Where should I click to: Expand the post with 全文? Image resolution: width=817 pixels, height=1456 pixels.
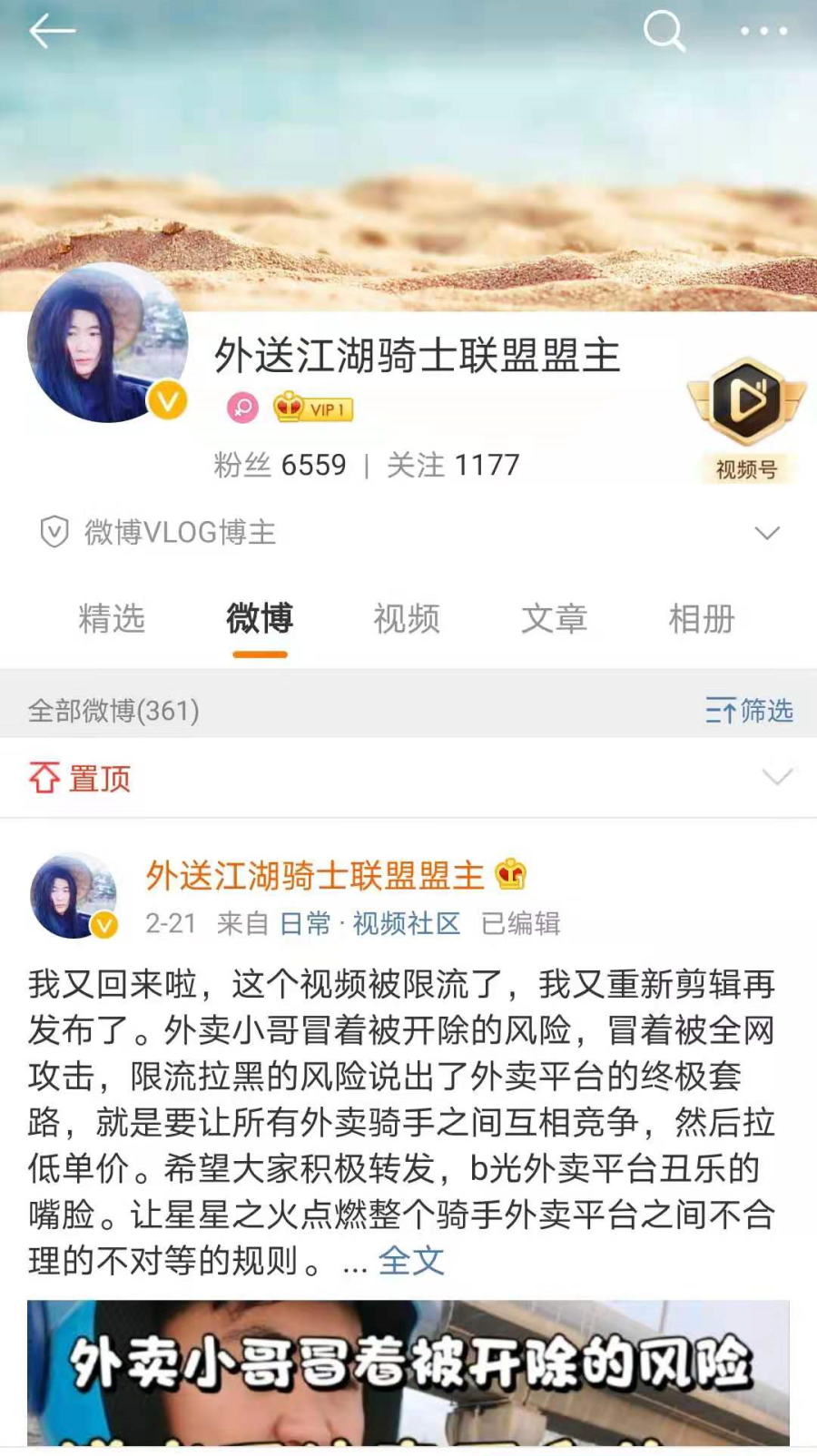(411, 1261)
